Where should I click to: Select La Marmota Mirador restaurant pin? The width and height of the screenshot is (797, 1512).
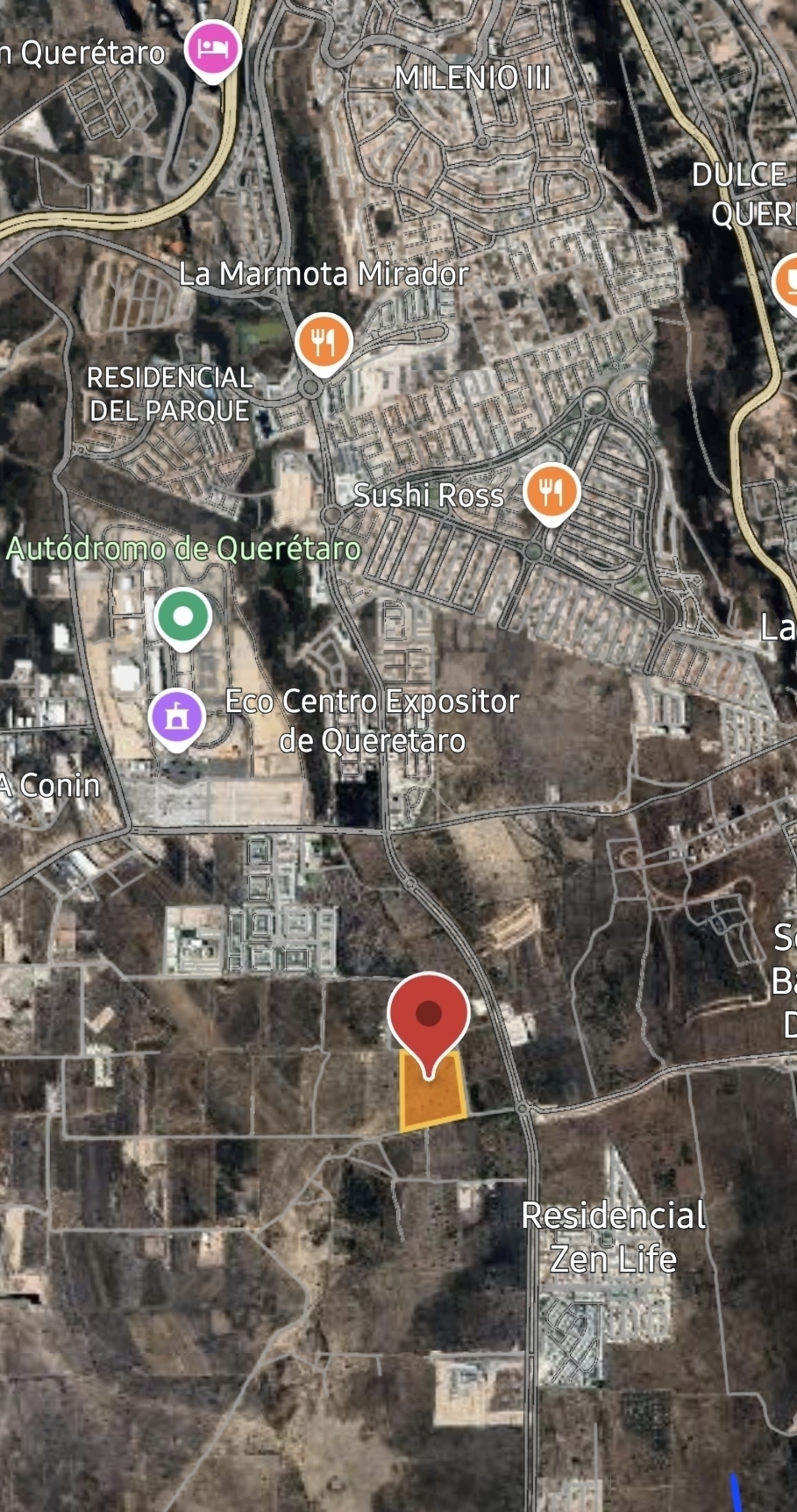pyautogui.click(x=324, y=342)
